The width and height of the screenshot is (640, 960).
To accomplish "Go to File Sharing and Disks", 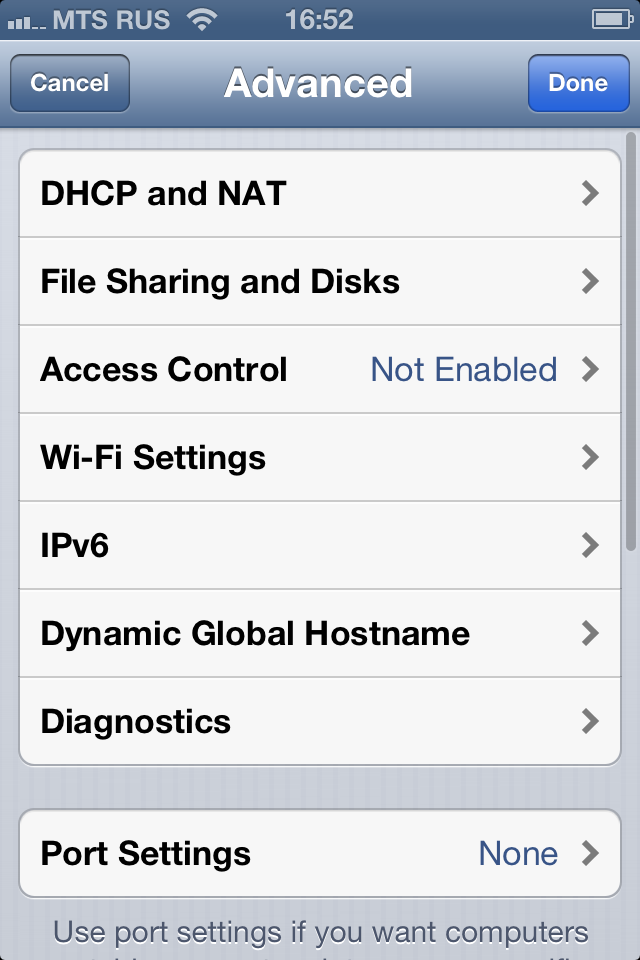I will pos(320,282).
